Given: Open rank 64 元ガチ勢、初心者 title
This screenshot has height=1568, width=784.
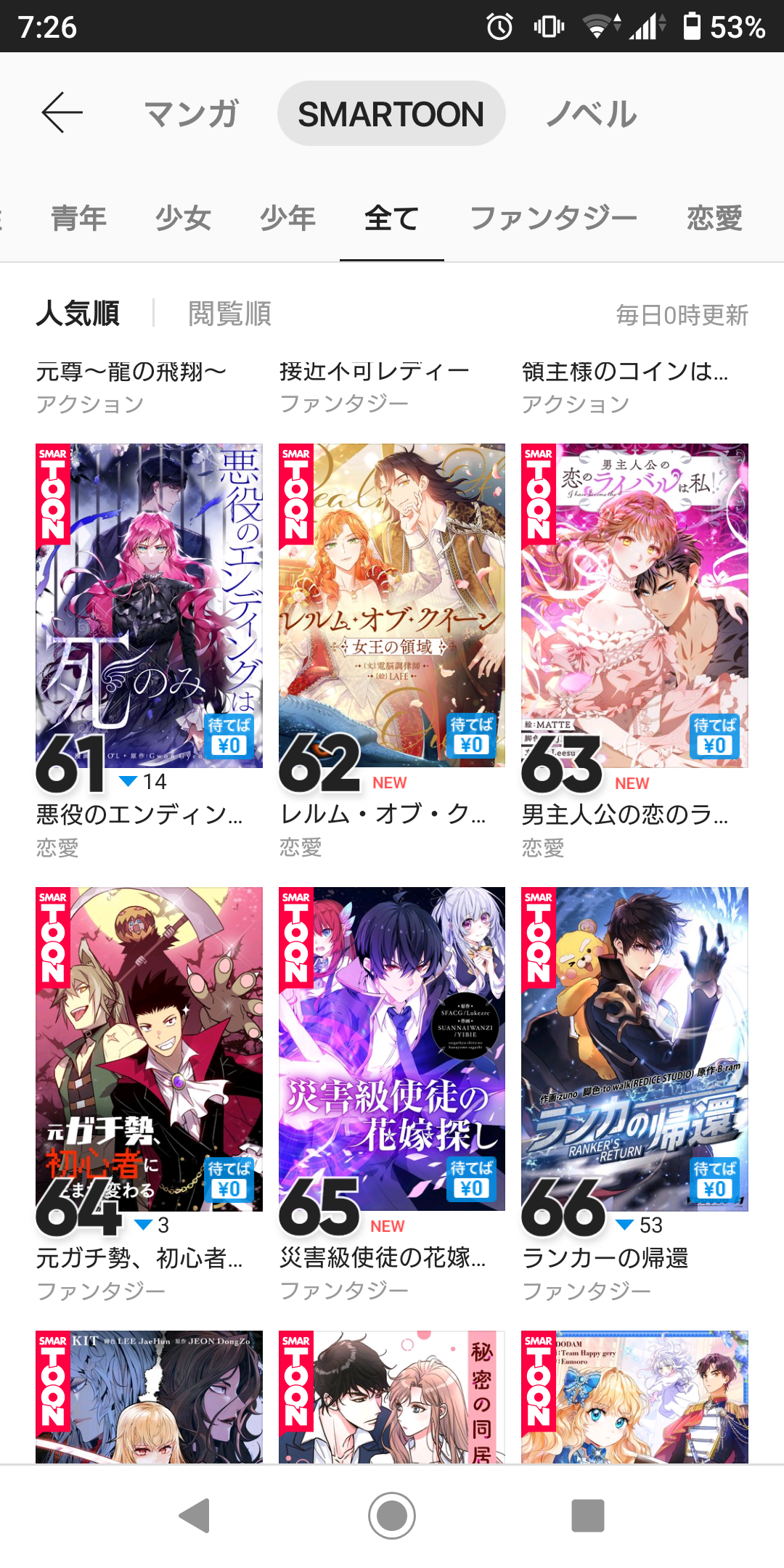Looking at the screenshot, I should (x=149, y=1049).
